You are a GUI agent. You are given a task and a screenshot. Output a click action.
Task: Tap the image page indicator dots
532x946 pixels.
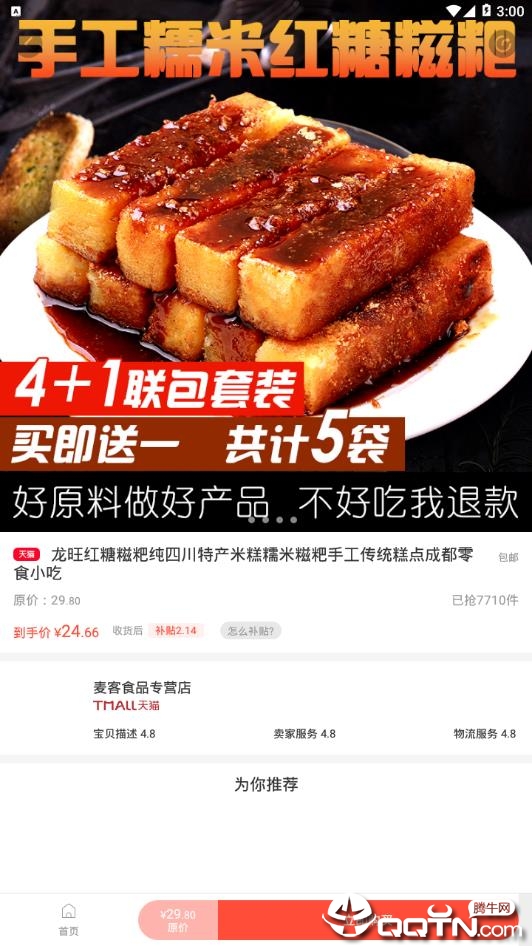(272, 519)
